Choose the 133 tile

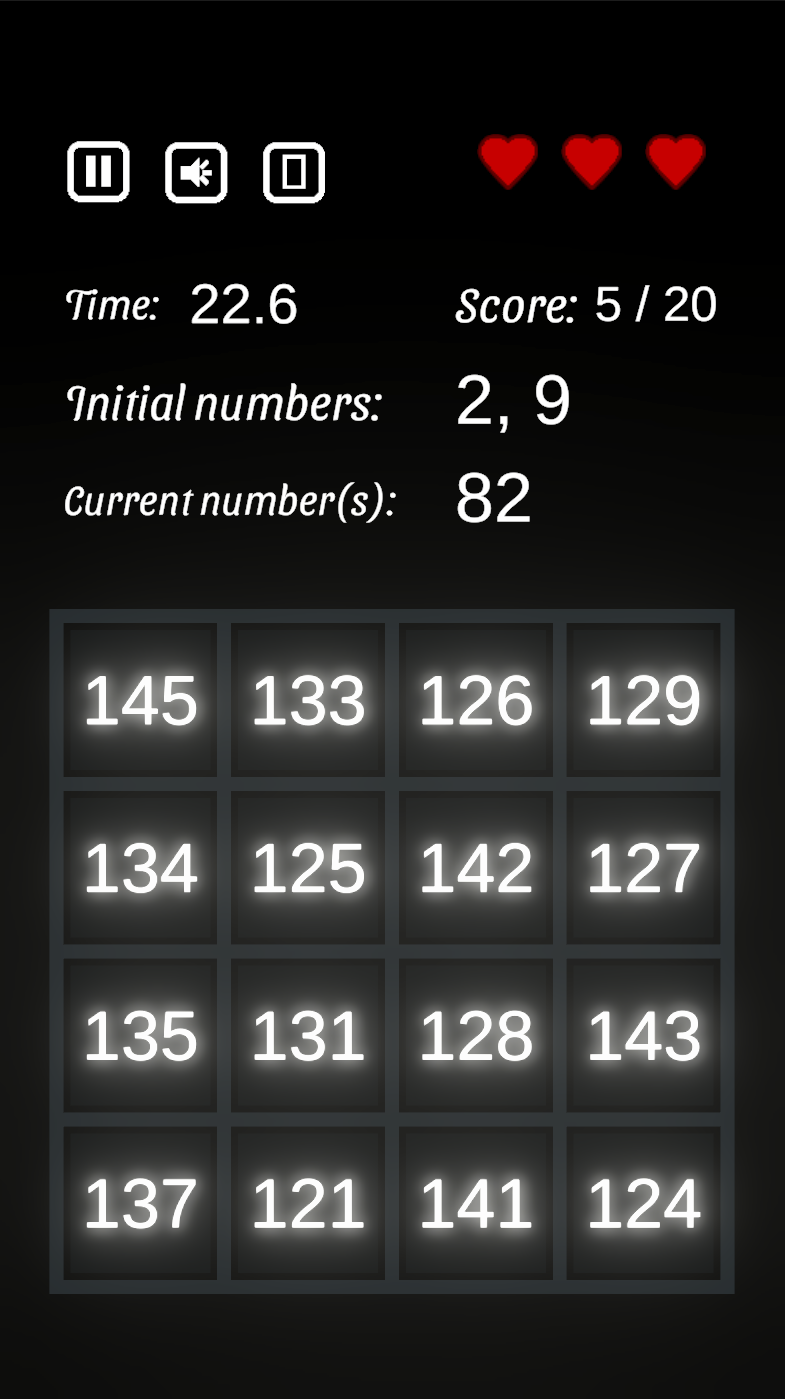point(308,700)
